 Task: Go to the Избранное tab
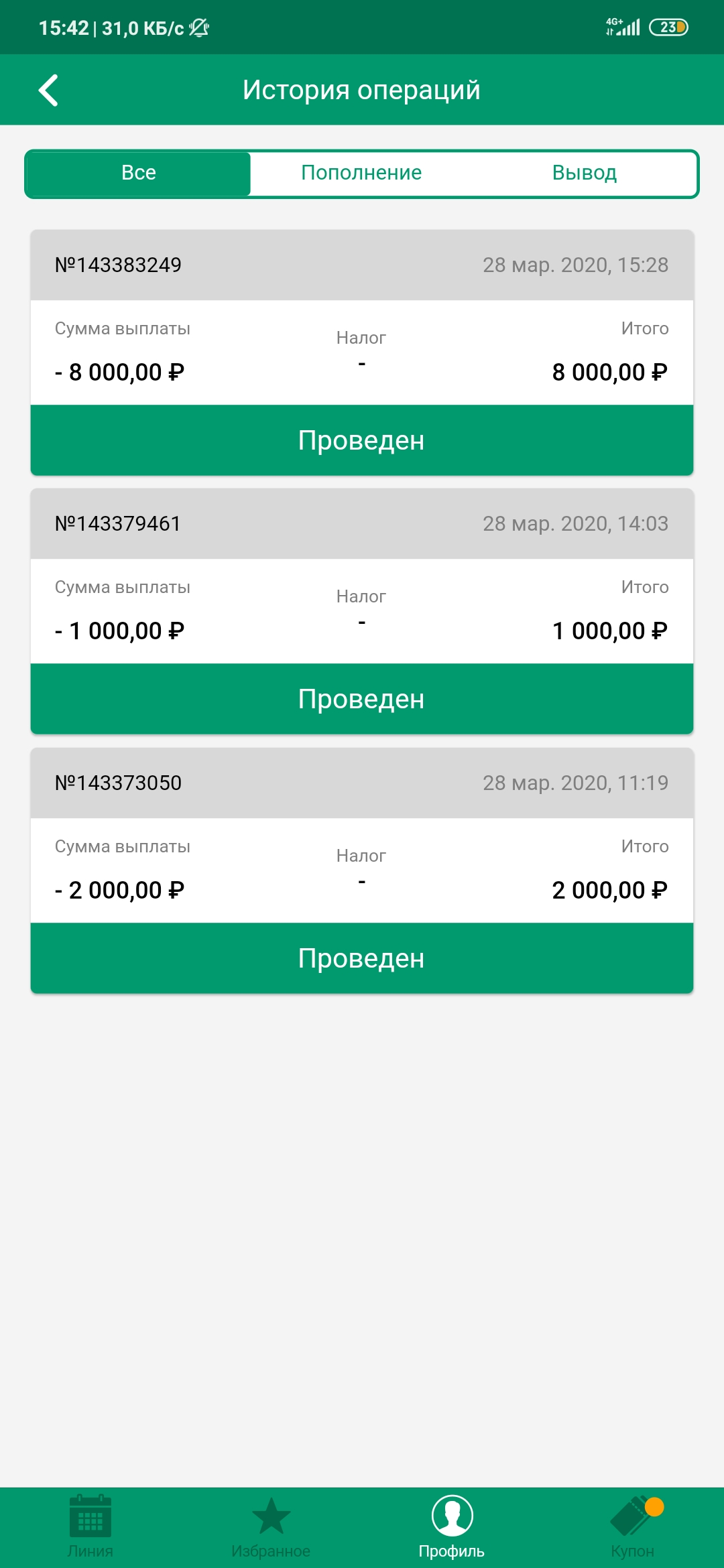coord(271,1527)
